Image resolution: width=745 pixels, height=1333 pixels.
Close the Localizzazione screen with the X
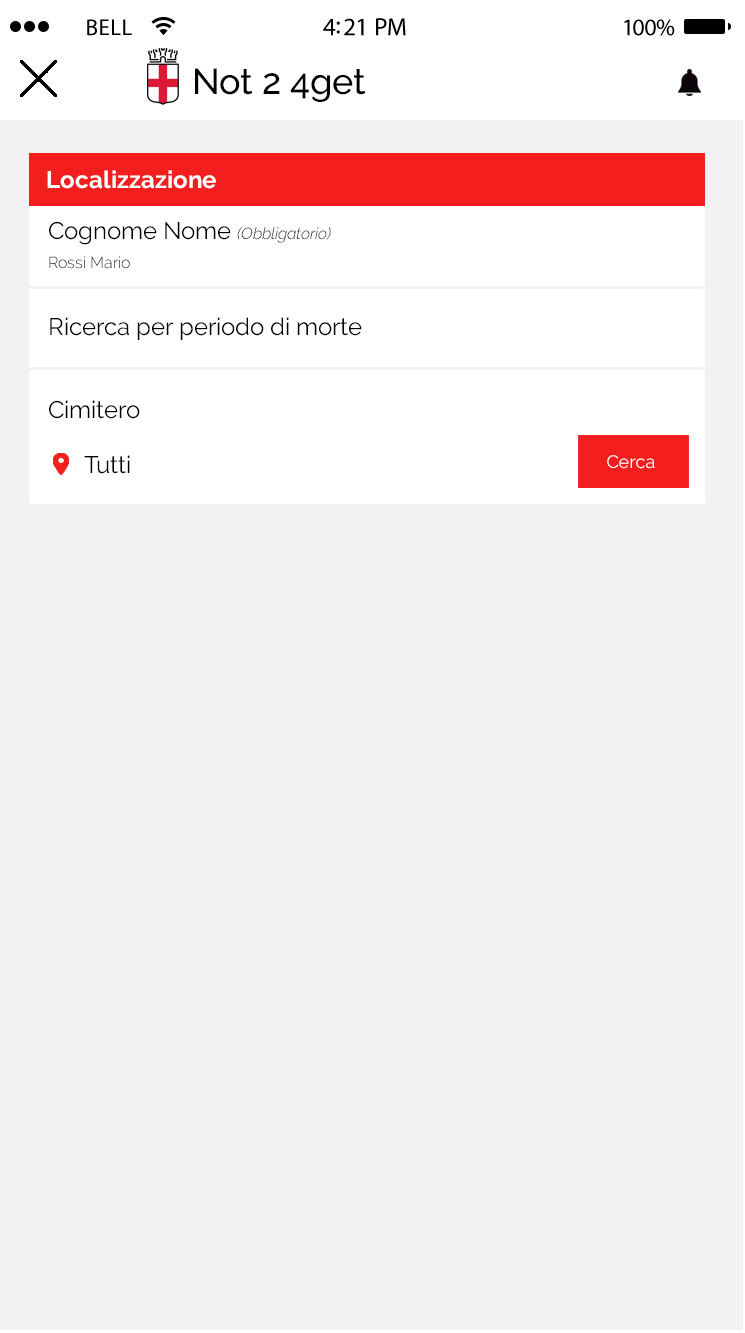pos(39,79)
